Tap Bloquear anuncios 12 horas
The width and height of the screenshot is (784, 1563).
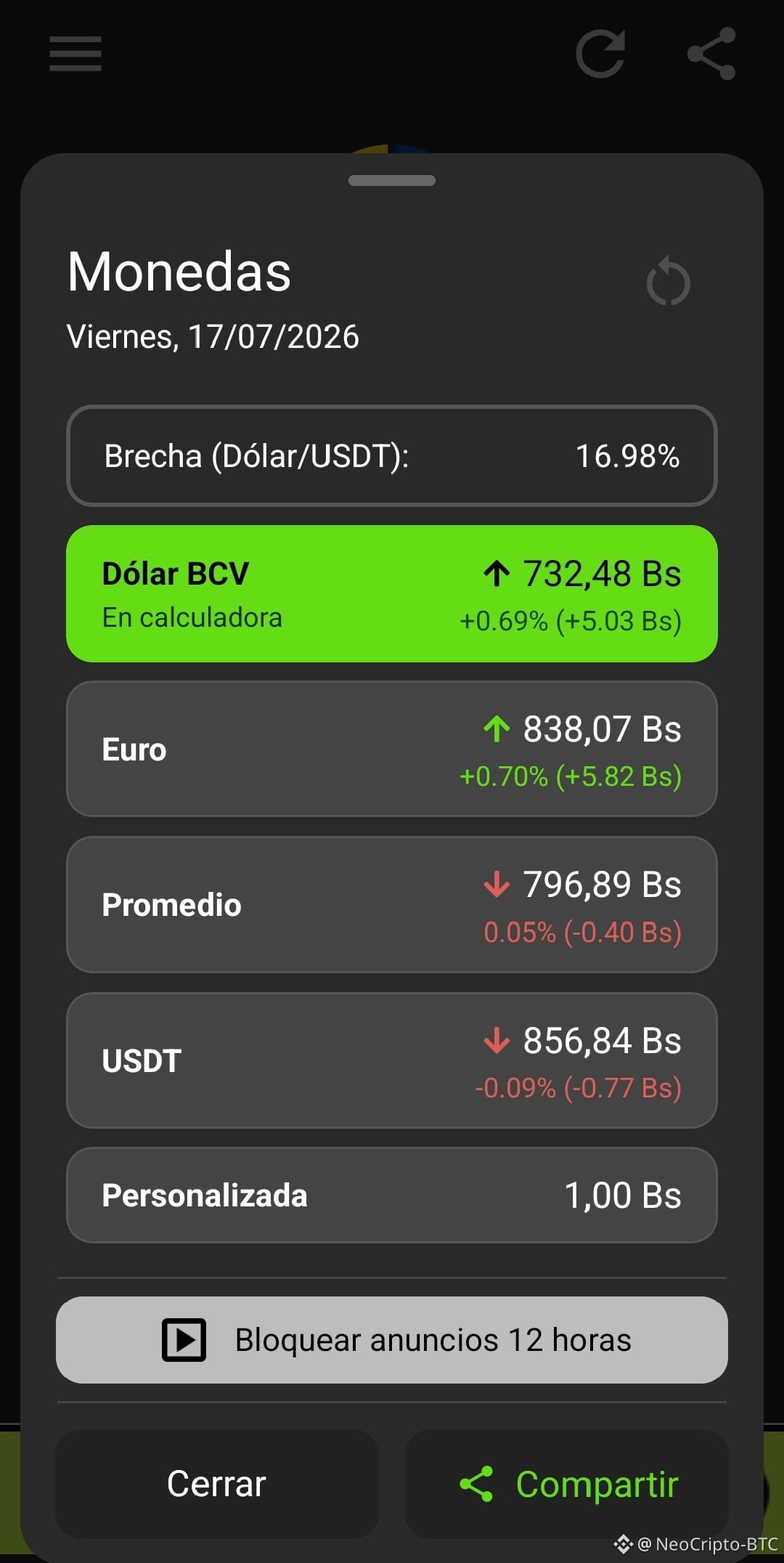point(392,1340)
